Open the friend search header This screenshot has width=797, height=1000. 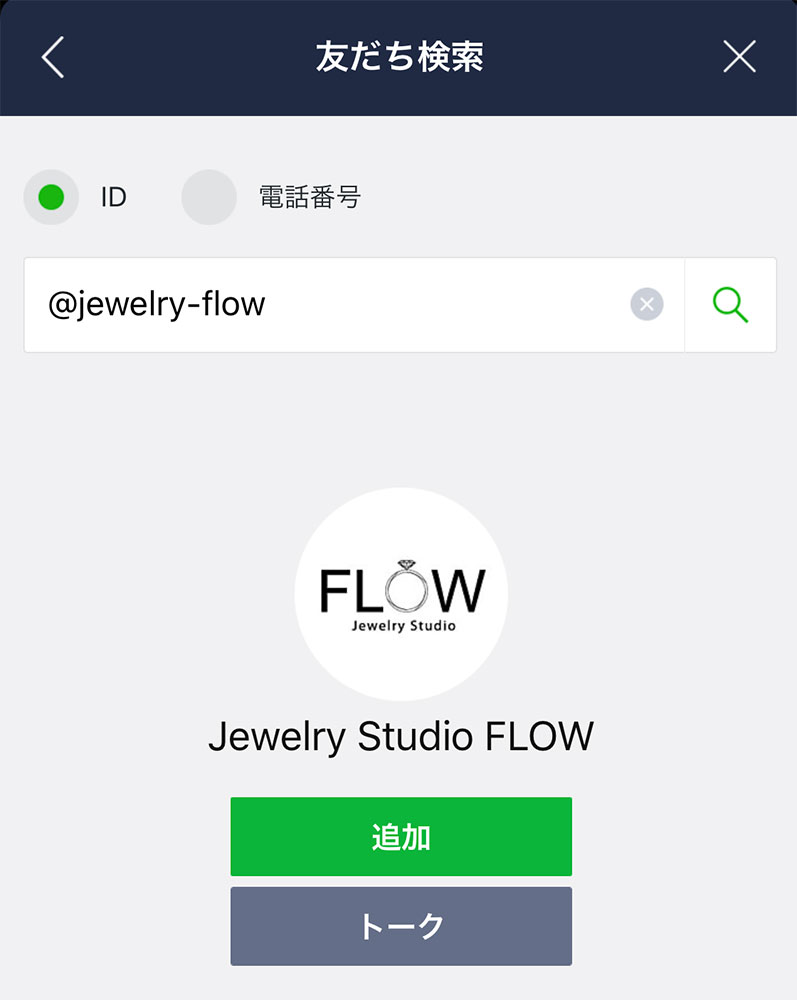coord(398,57)
